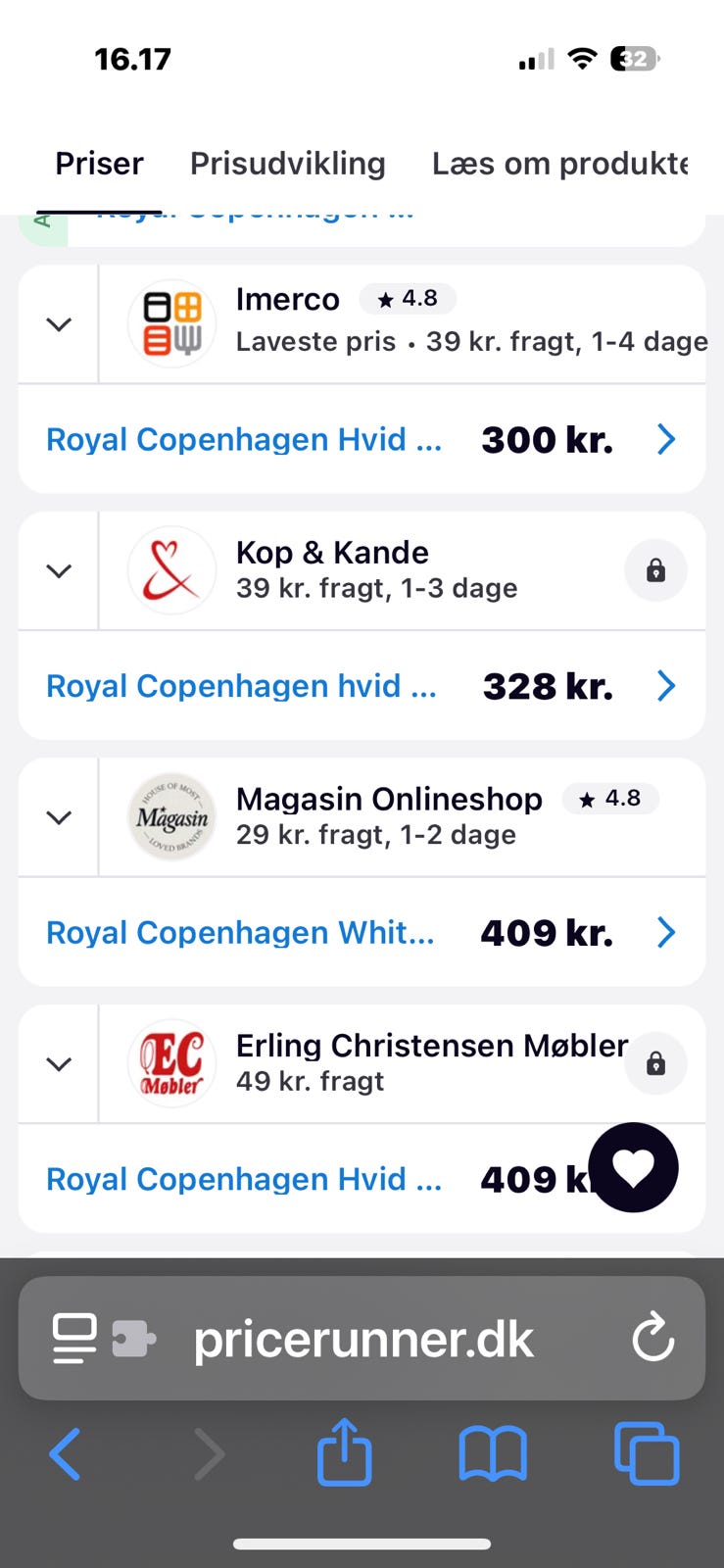Open Erling Christensen Møbler's Royal Copenhagen link
Viewport: 724px width, 1568px height.
245,1179
